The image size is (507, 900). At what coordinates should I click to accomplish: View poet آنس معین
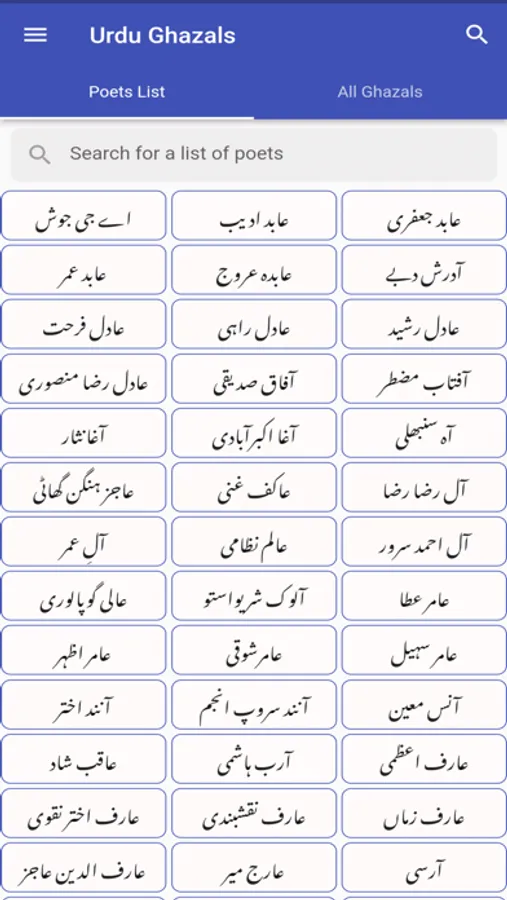point(424,704)
